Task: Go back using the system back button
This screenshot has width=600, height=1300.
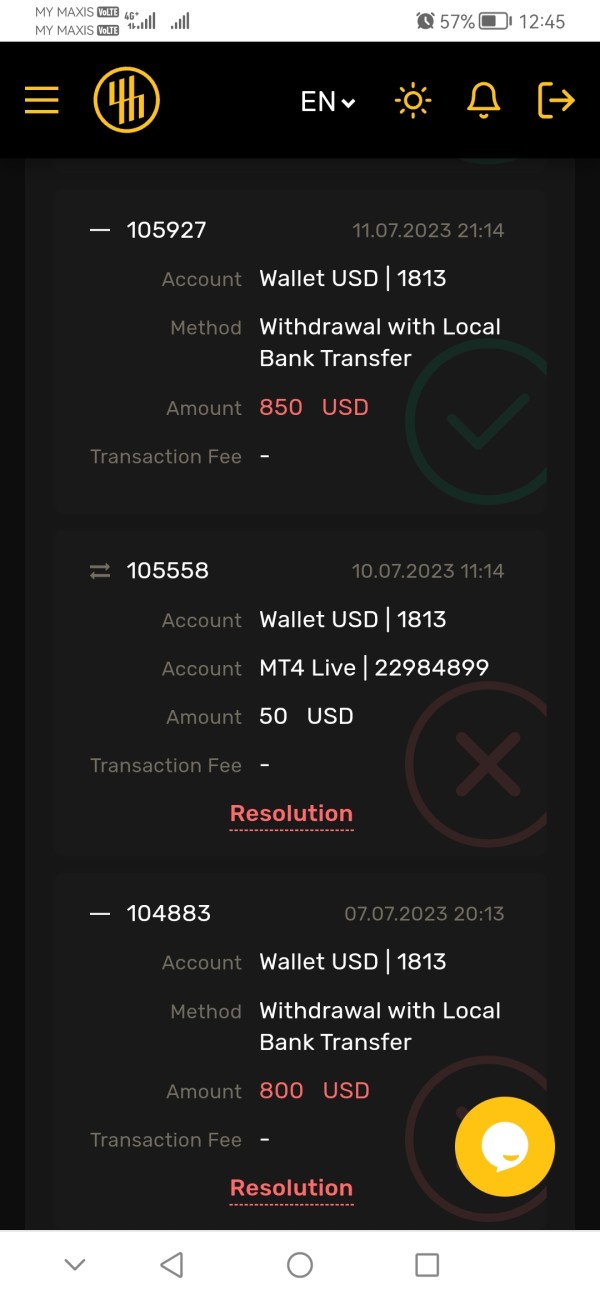Action: point(172,1265)
